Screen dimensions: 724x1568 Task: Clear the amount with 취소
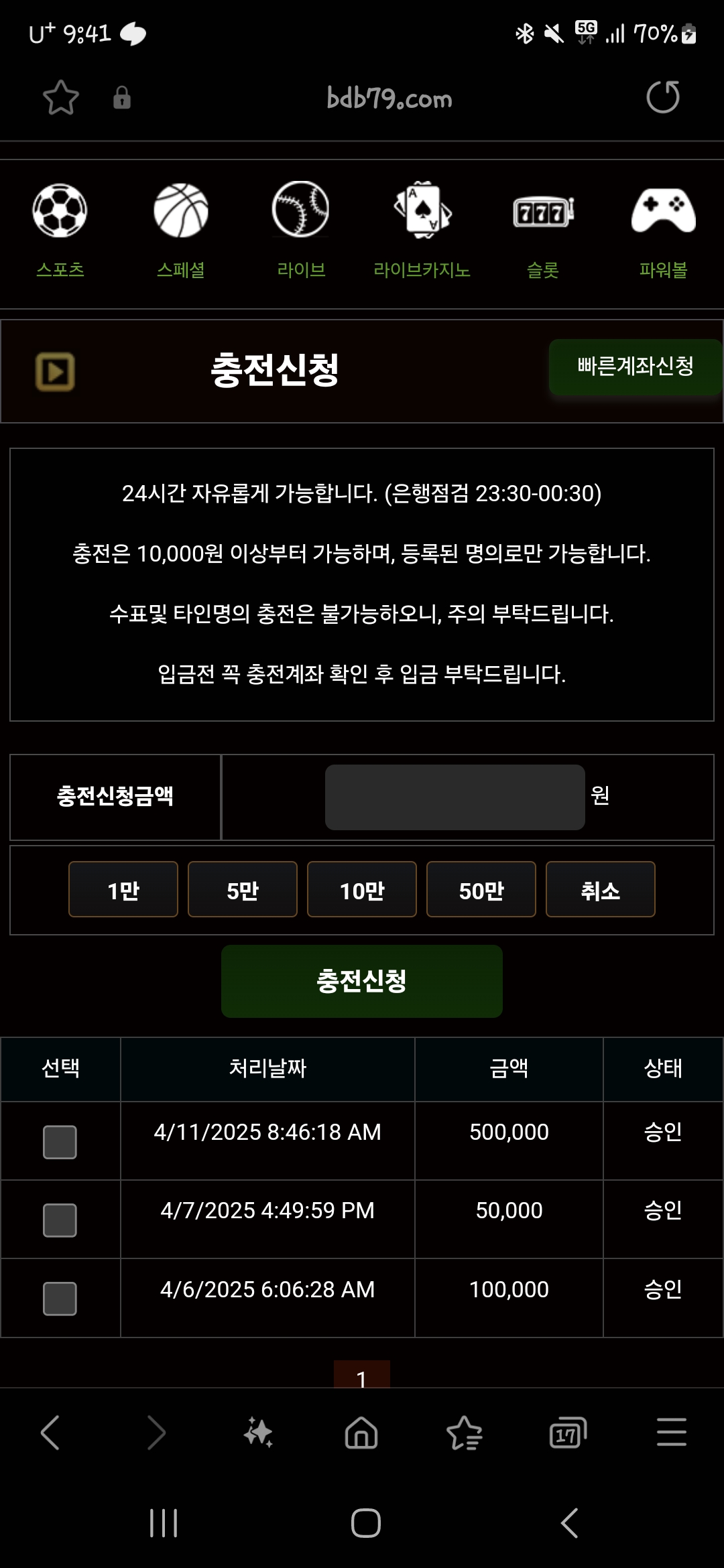pyautogui.click(x=601, y=889)
